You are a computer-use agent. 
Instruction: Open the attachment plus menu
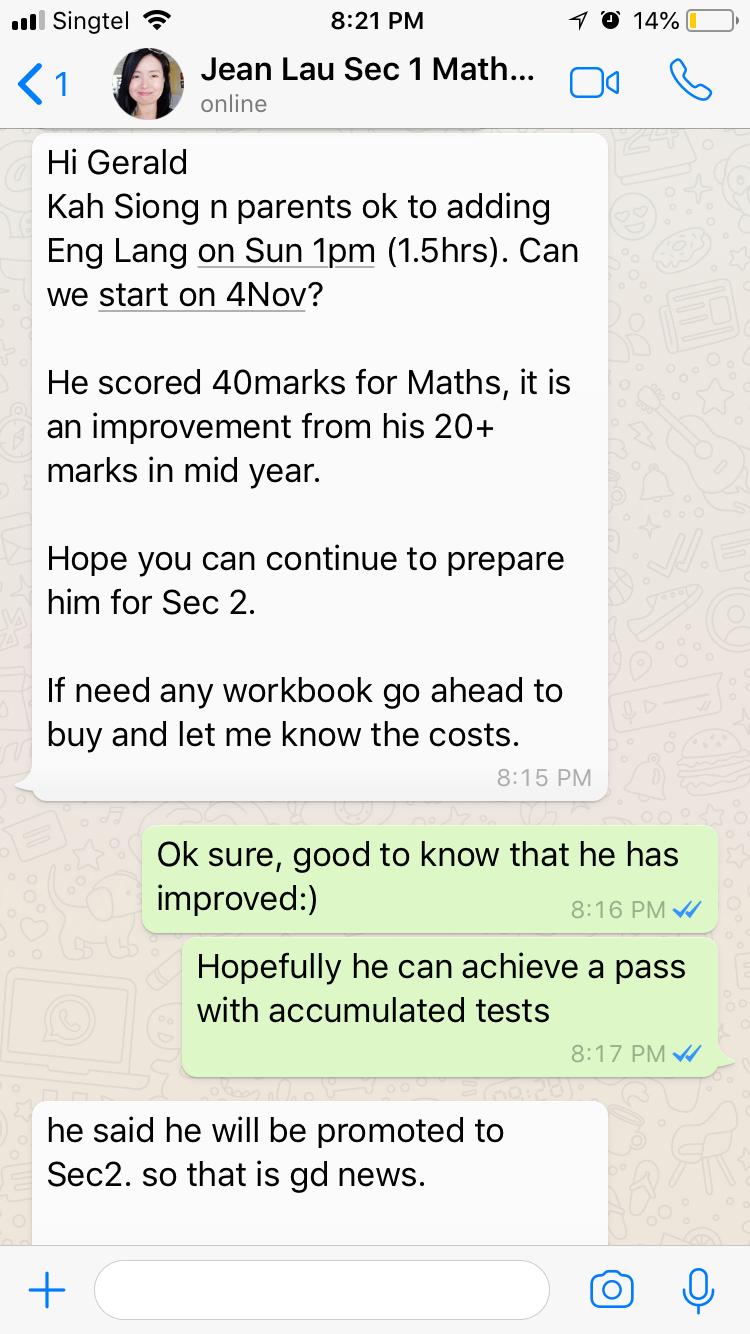(46, 1290)
